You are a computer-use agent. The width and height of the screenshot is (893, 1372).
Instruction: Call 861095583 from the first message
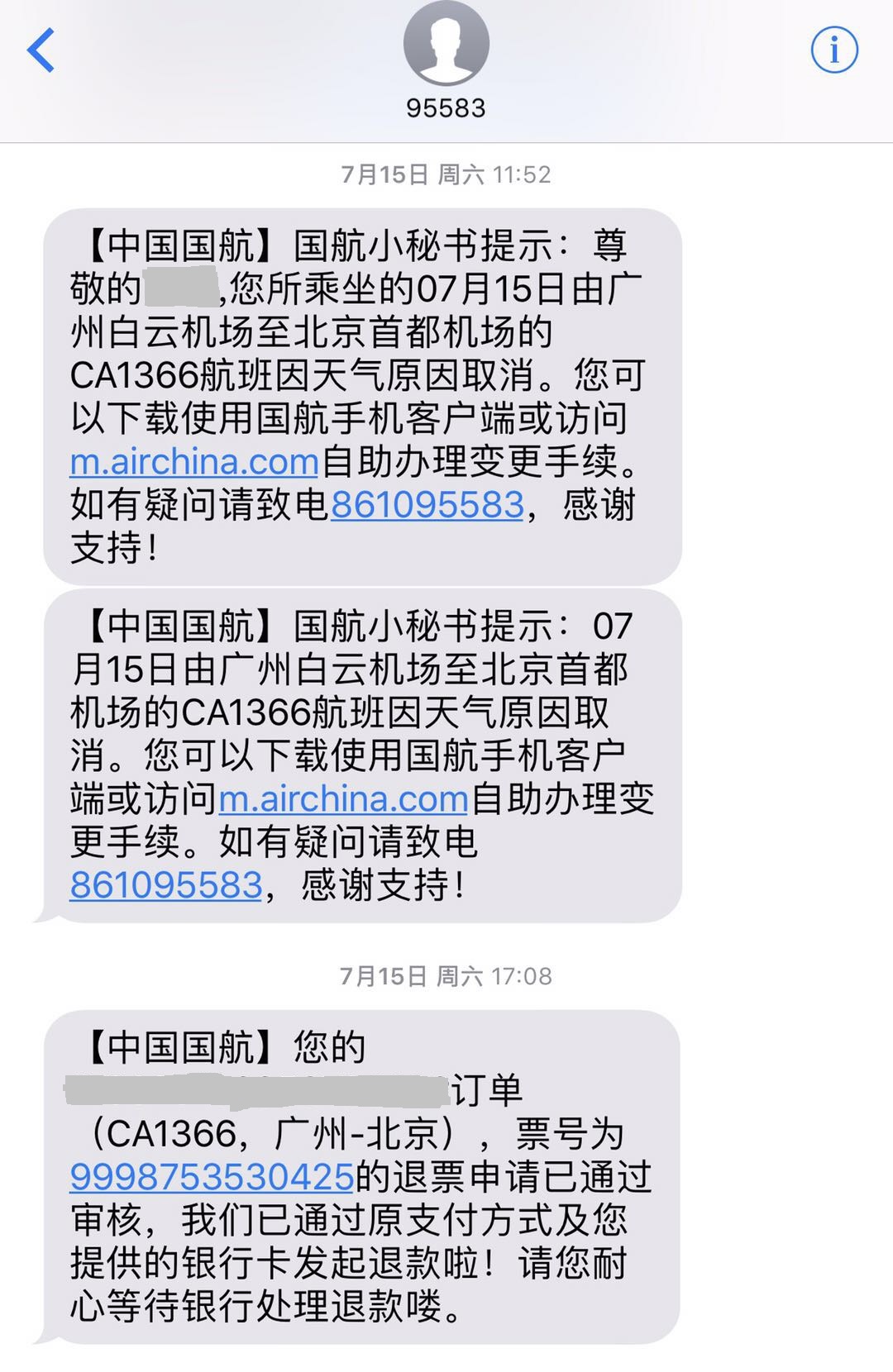click(x=427, y=504)
